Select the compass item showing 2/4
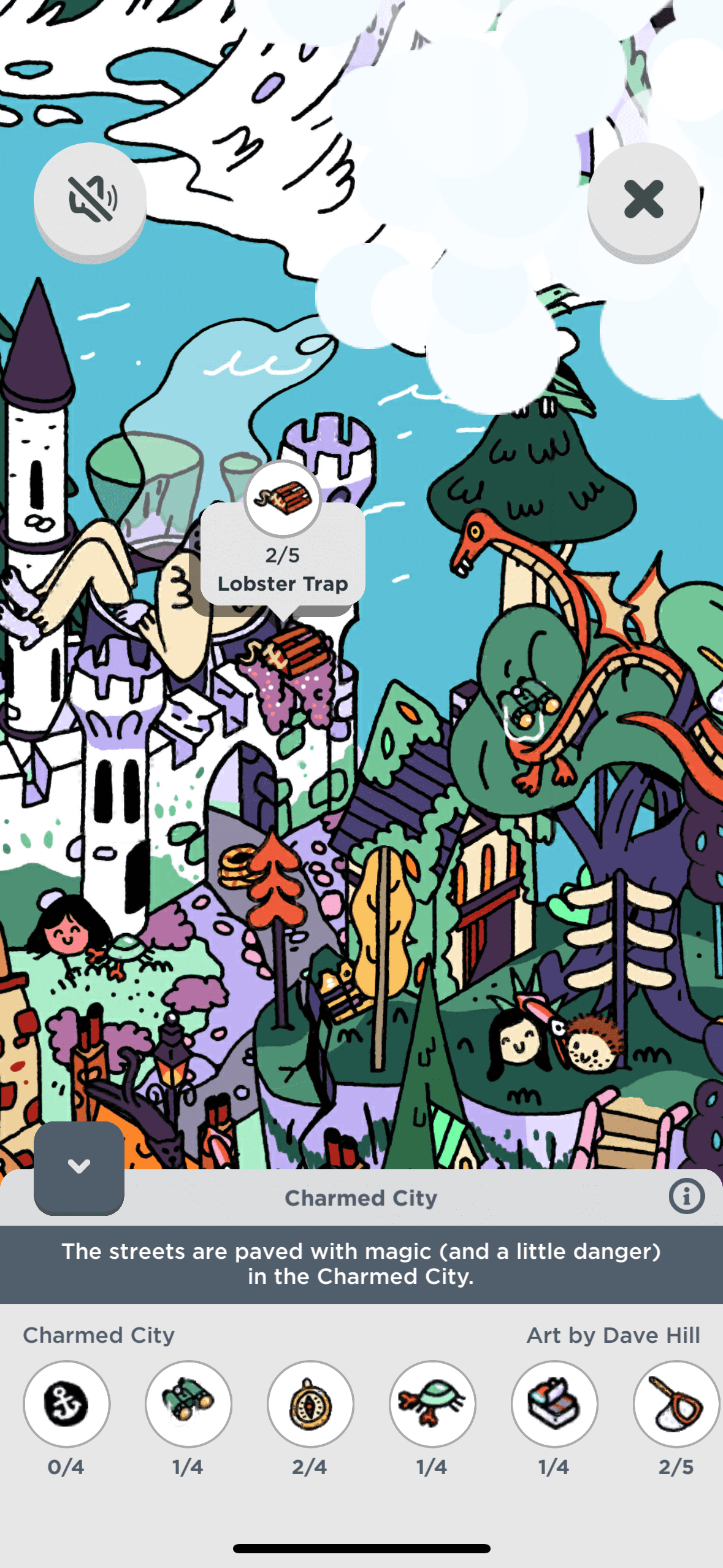Screen dimensions: 723x1568 (x=310, y=1404)
